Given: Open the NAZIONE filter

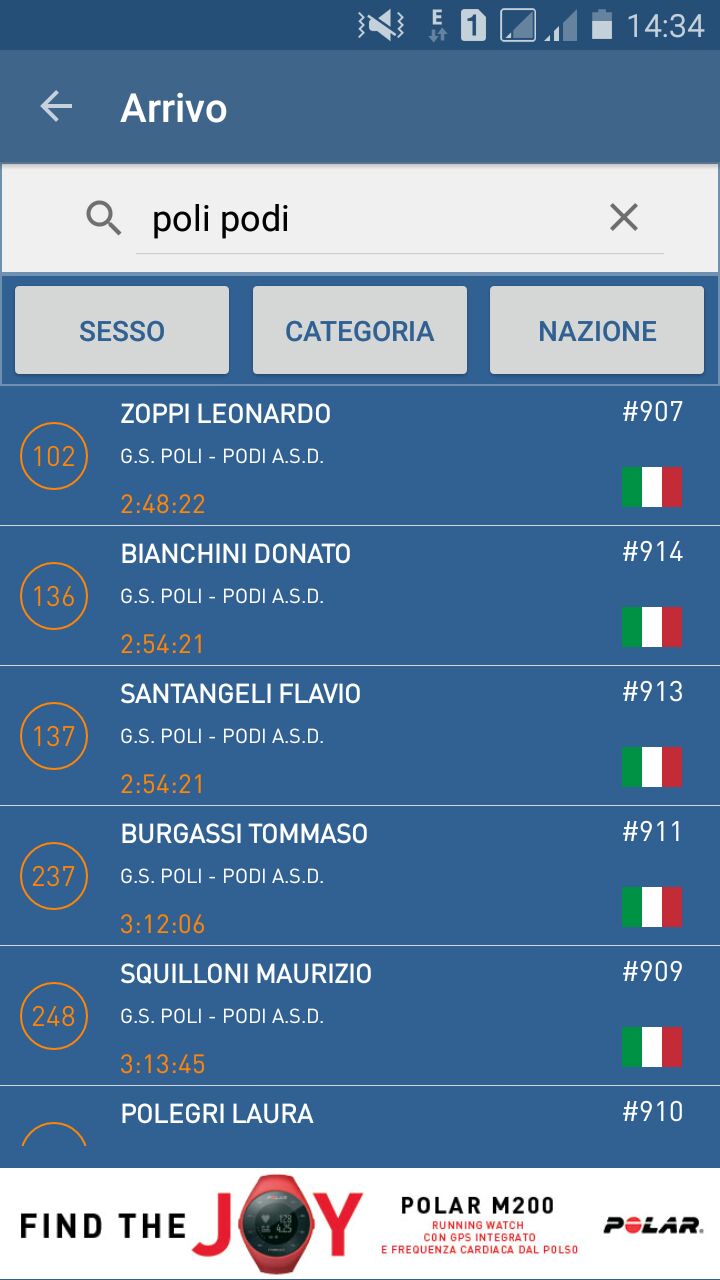Looking at the screenshot, I should pyautogui.click(x=597, y=331).
